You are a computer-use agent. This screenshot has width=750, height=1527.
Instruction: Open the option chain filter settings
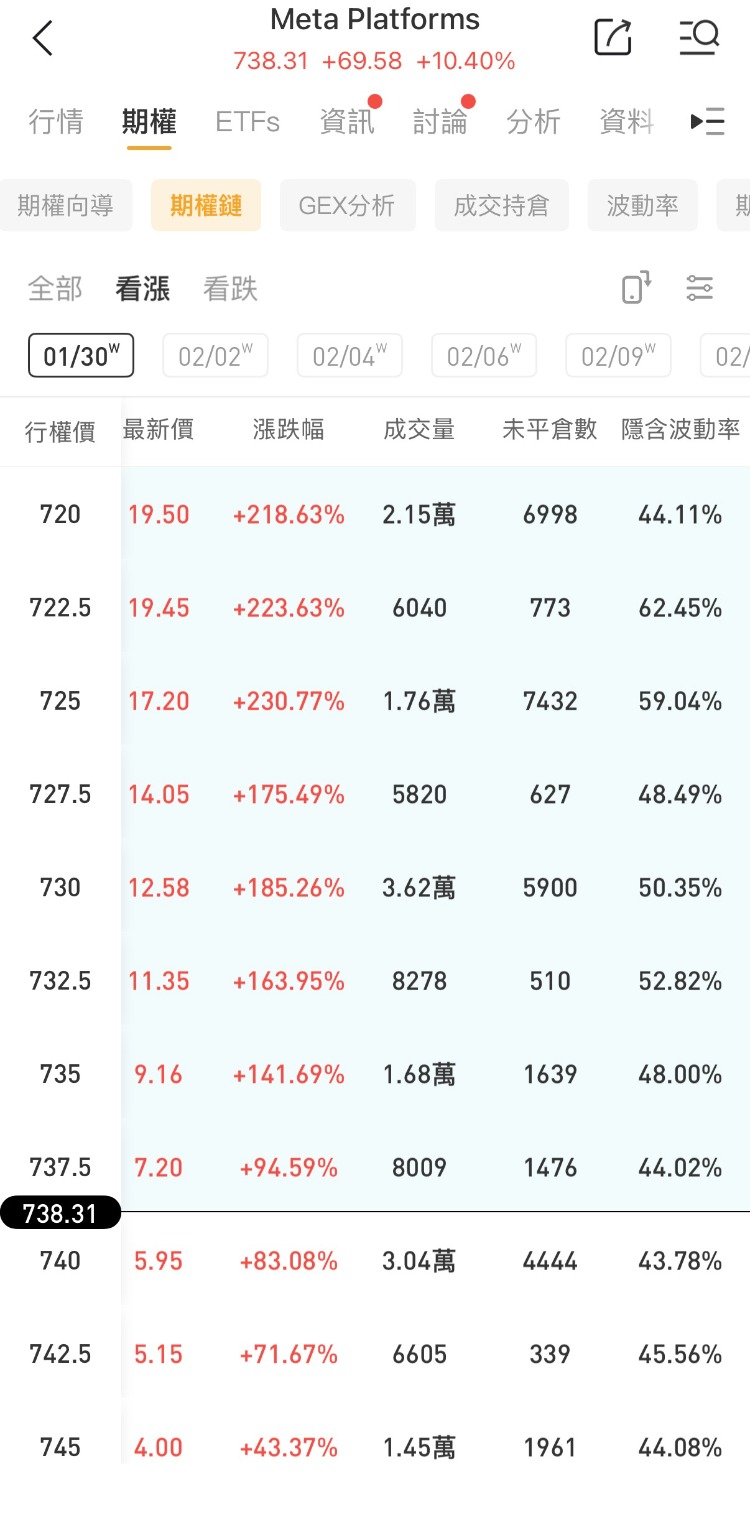pyautogui.click(x=700, y=288)
